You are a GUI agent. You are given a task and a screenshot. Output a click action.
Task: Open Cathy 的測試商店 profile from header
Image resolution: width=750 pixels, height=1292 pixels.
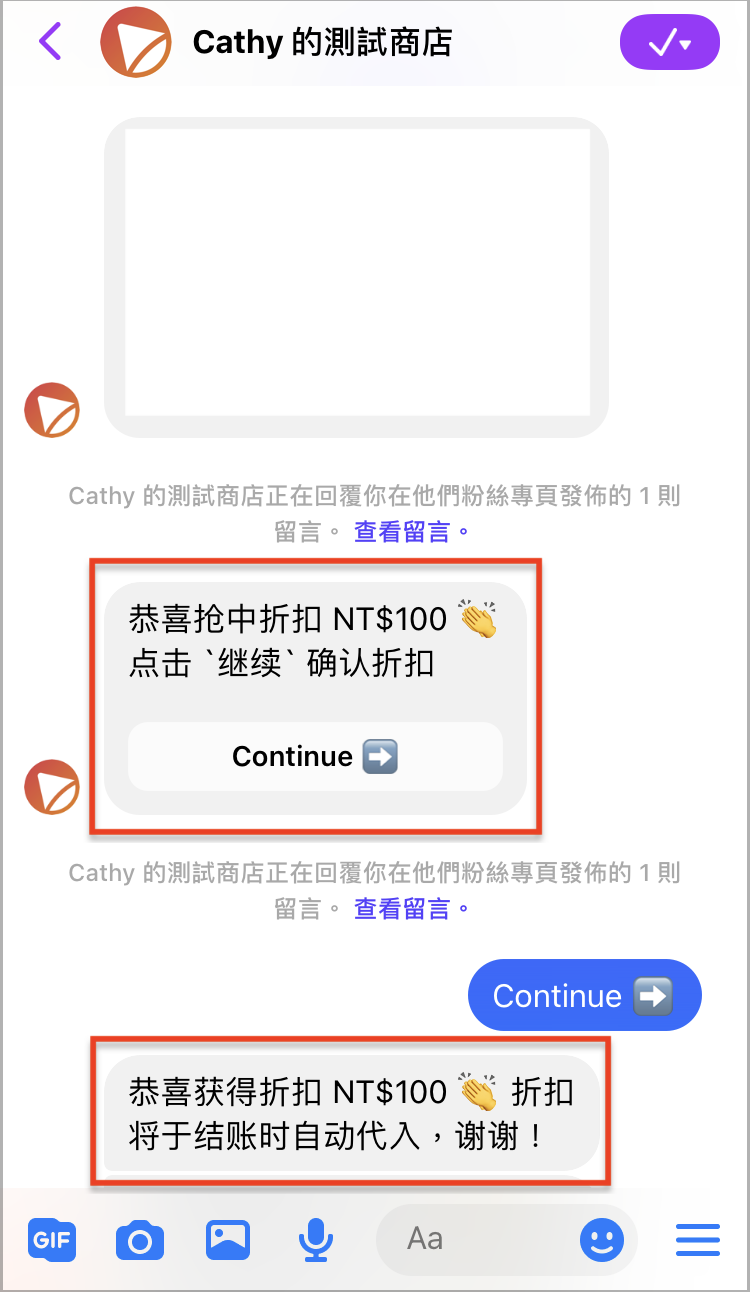click(322, 42)
